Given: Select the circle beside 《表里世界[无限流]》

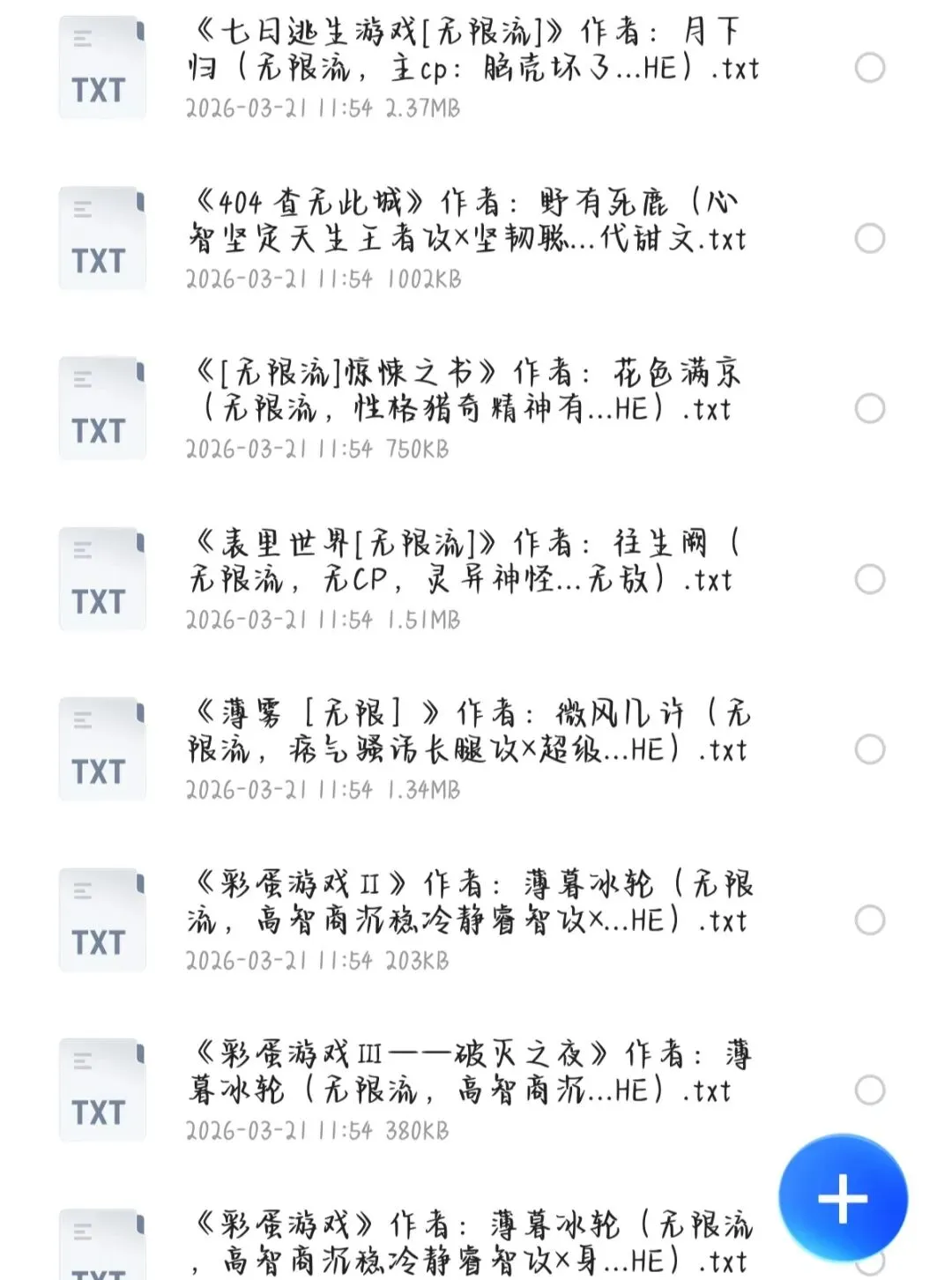Looking at the screenshot, I should pos(869,579).
